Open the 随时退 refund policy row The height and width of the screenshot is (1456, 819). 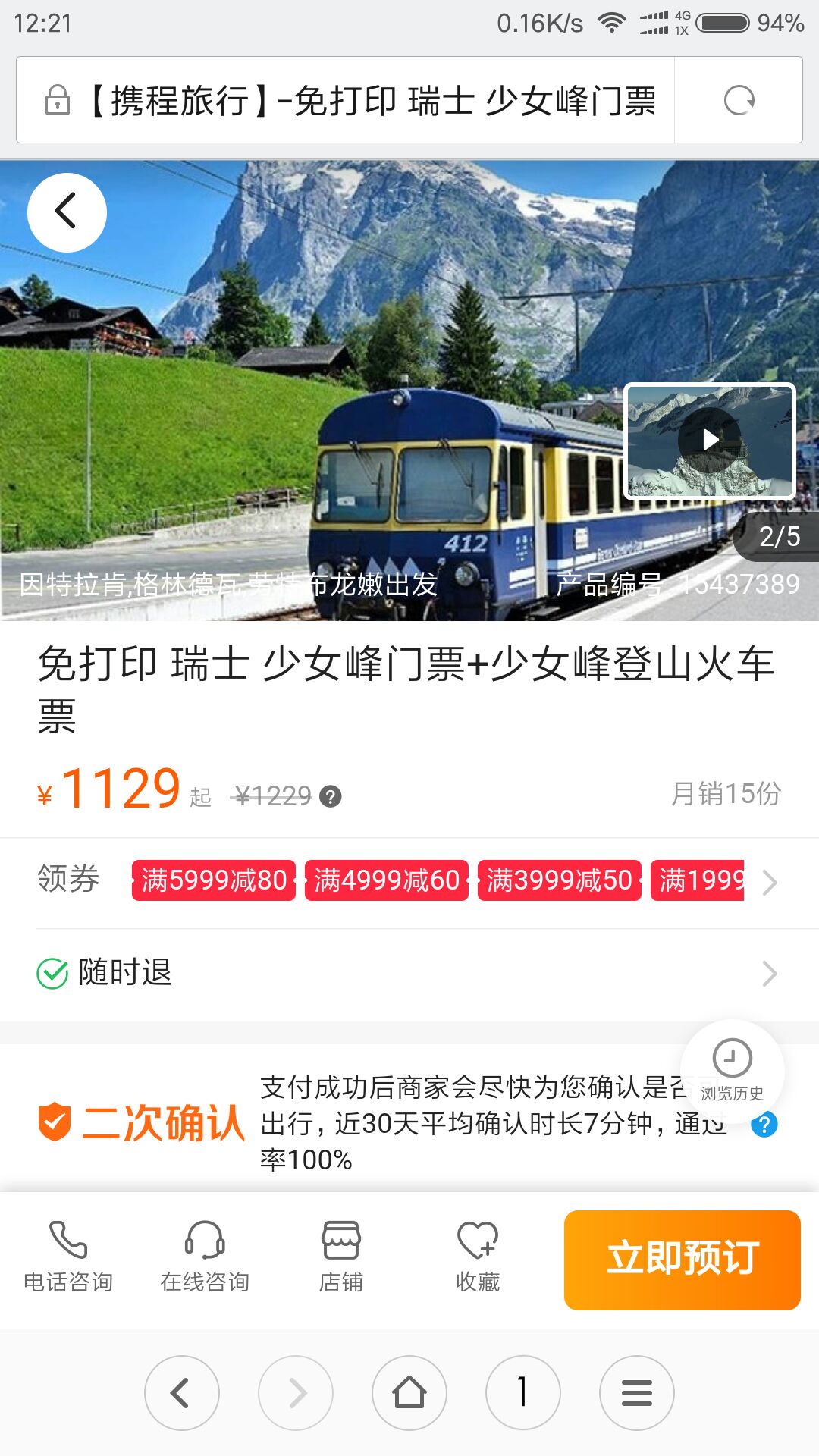[x=409, y=974]
